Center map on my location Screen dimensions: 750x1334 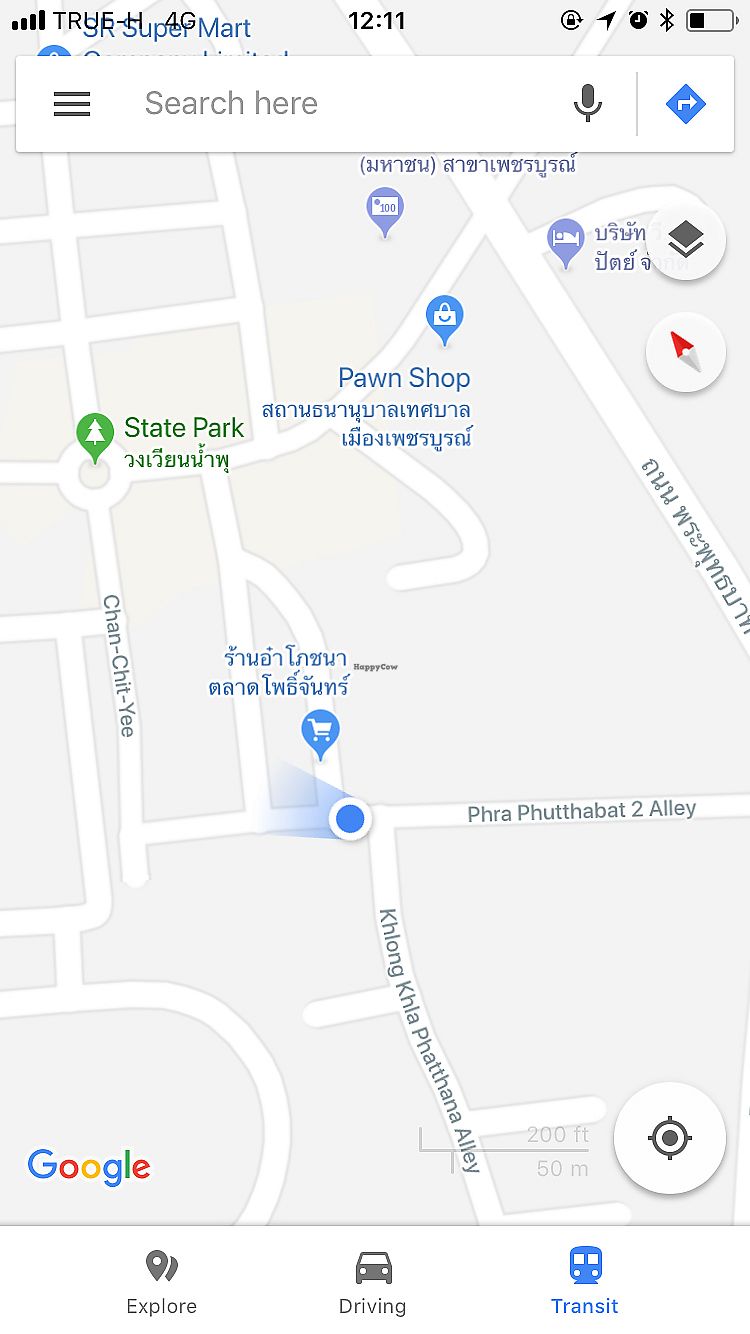coord(669,1137)
